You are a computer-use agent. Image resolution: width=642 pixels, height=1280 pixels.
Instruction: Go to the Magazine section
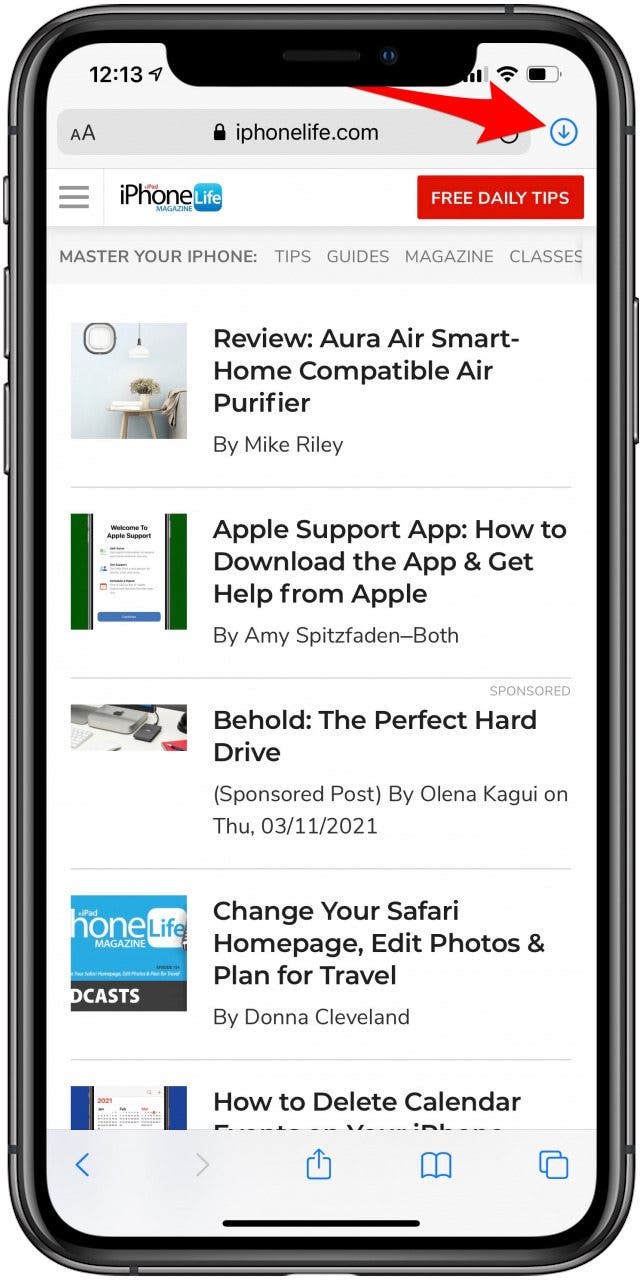coord(449,256)
